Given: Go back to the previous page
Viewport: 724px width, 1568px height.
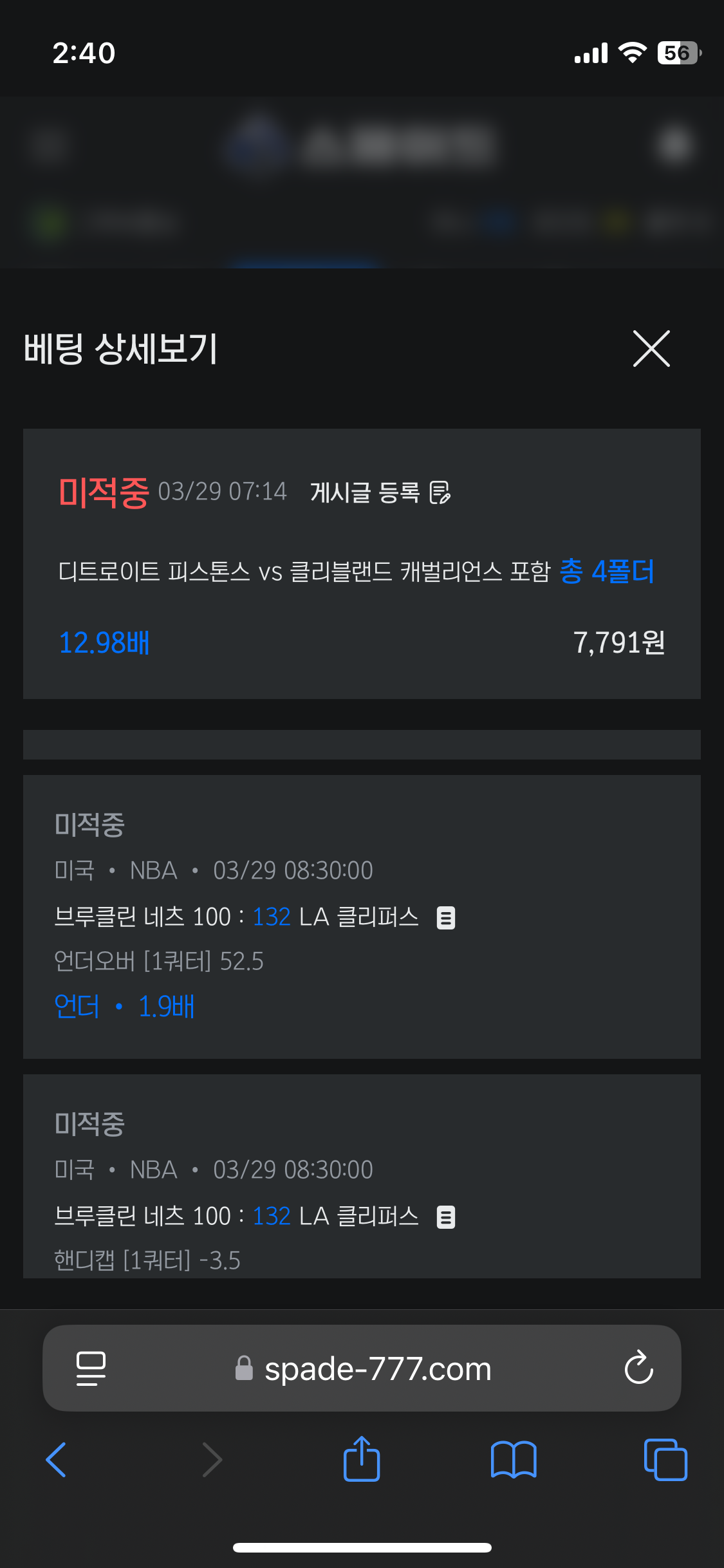Looking at the screenshot, I should click(57, 1459).
